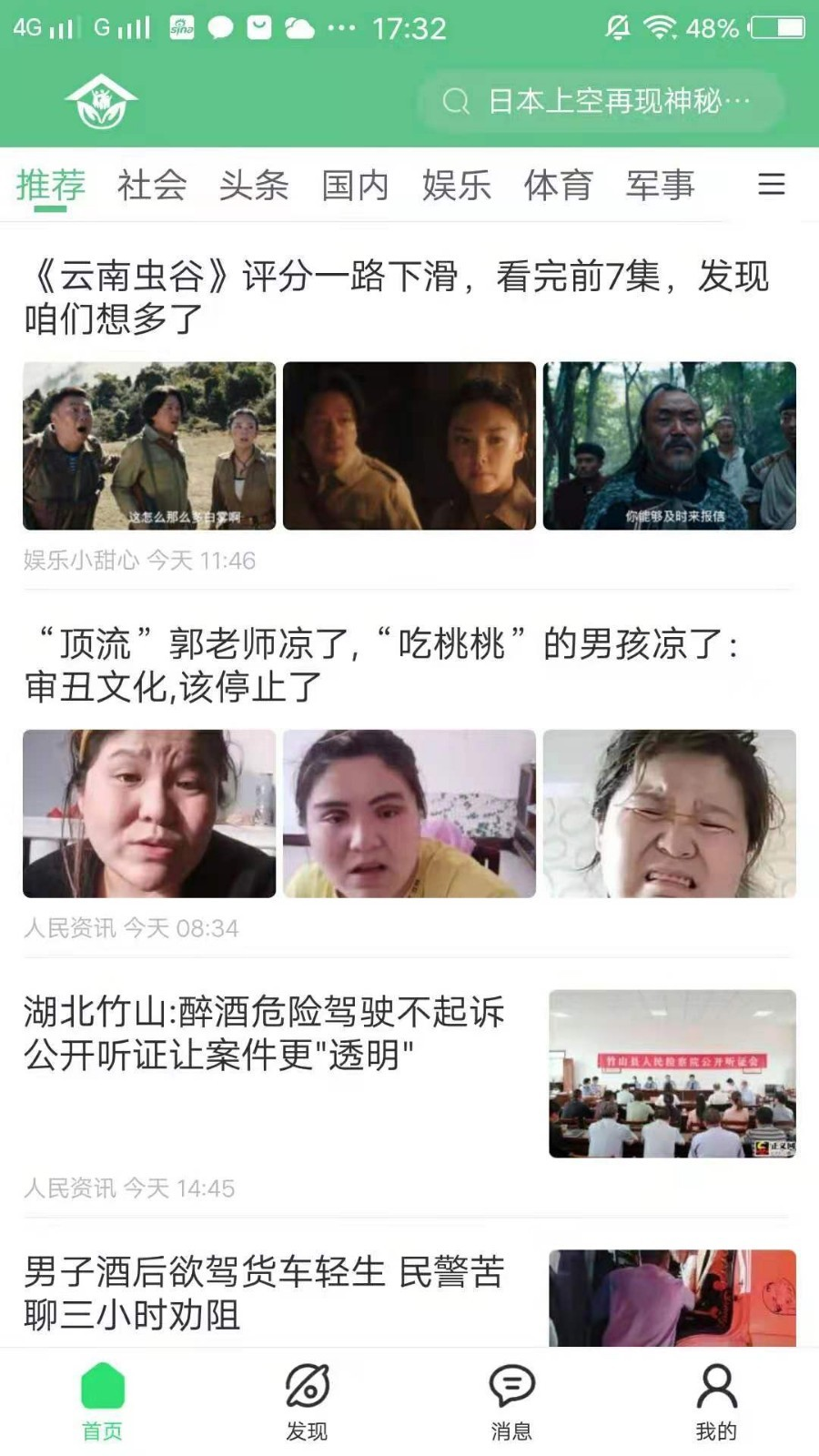Go to the 军事 tab
Screen dimensions: 819x1456
(x=660, y=185)
